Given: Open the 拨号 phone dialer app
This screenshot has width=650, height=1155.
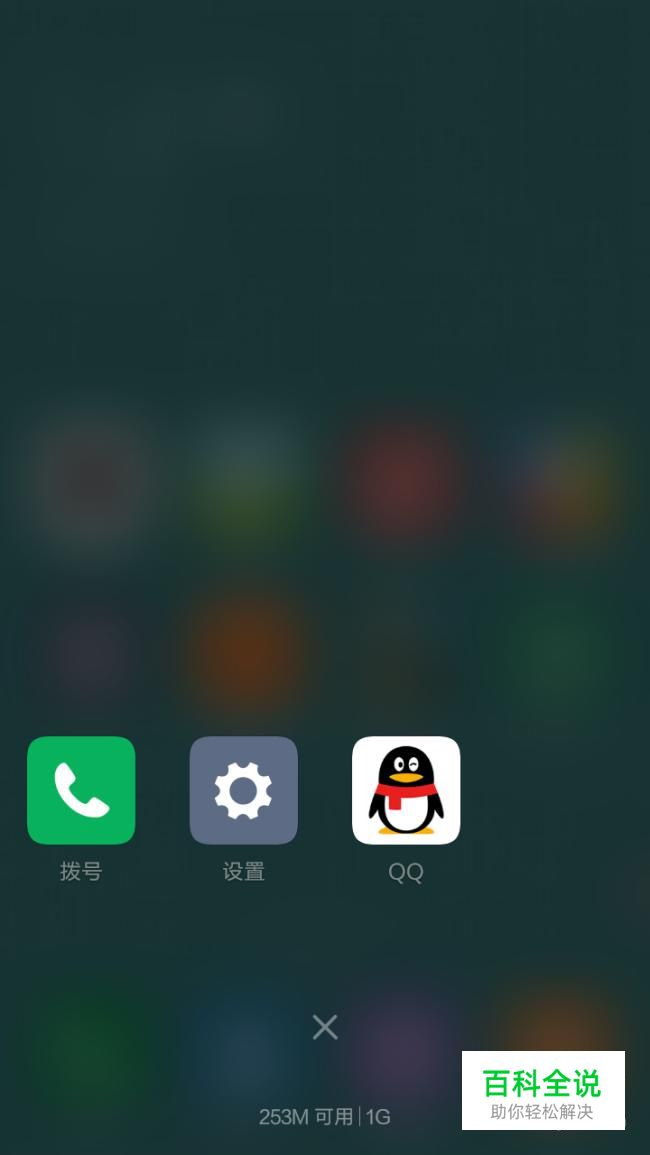Looking at the screenshot, I should (81, 790).
